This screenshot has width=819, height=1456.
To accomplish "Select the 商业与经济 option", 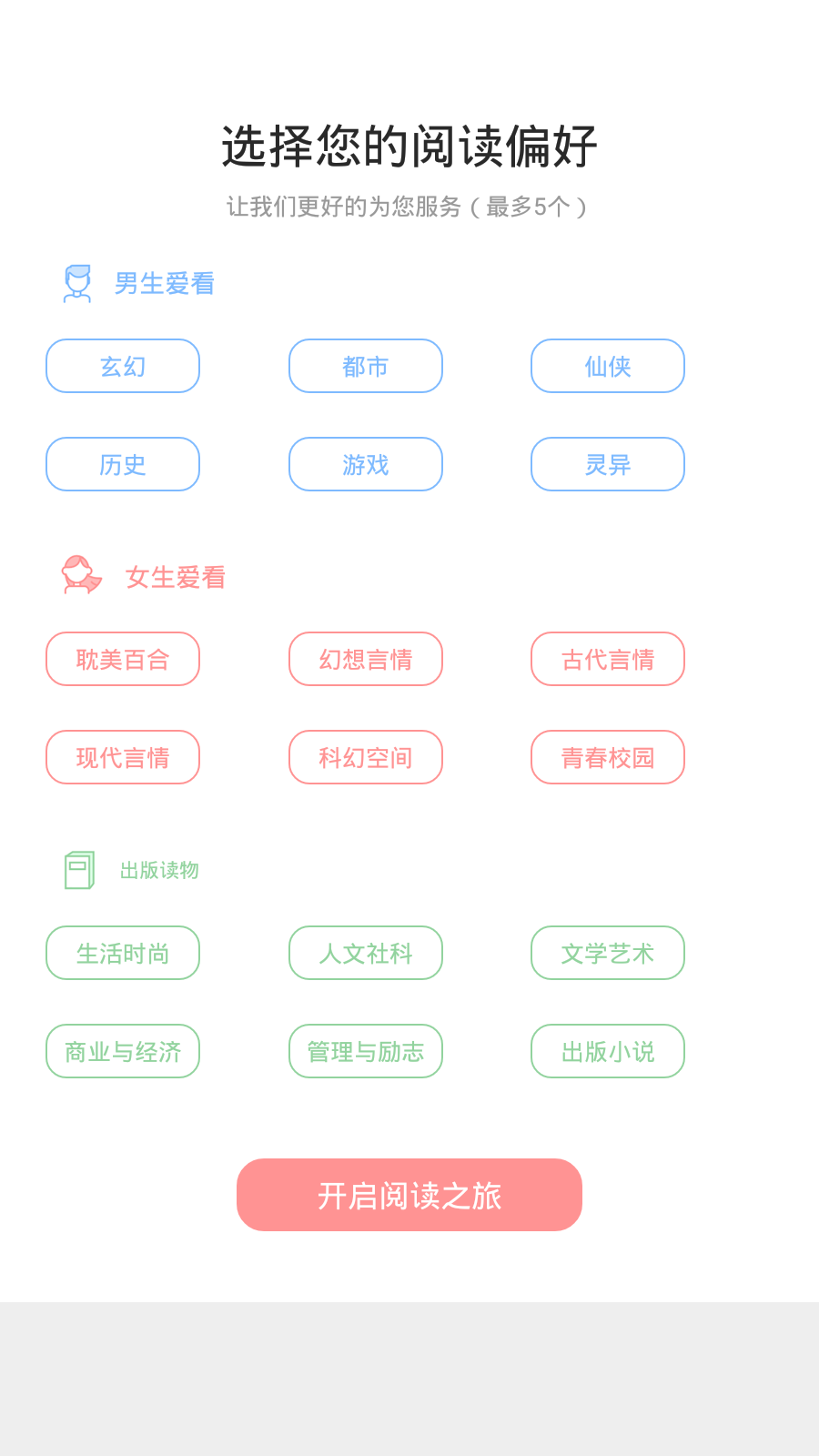I will (123, 1051).
